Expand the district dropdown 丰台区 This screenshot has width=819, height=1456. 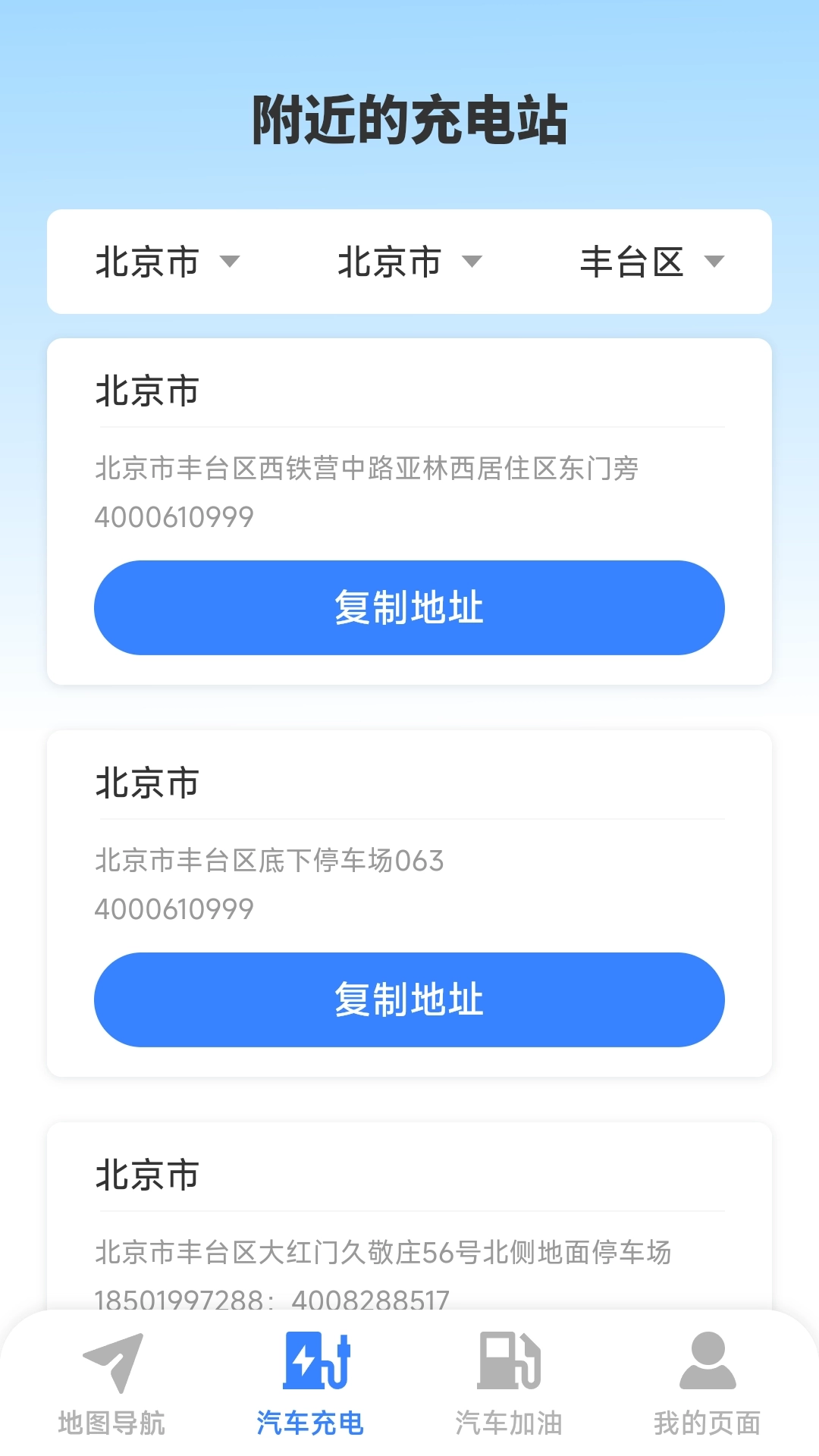[654, 262]
